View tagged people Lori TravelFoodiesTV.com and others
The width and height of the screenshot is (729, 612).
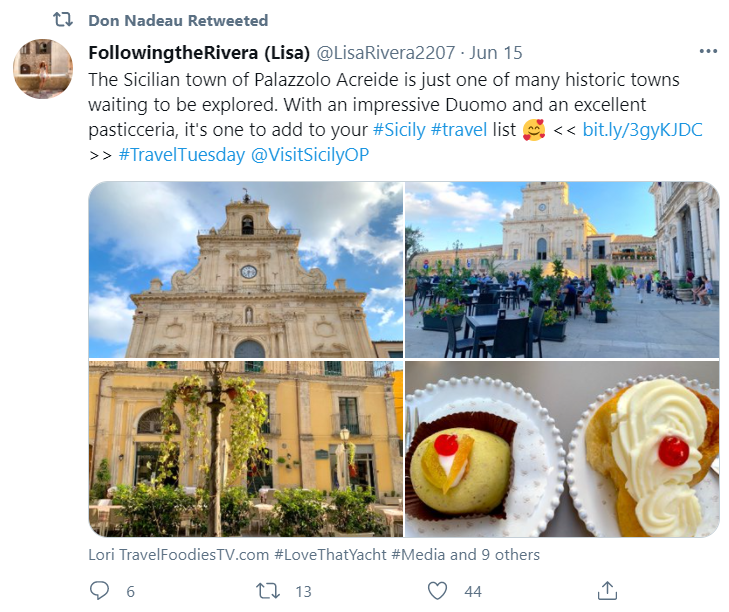coord(314,554)
